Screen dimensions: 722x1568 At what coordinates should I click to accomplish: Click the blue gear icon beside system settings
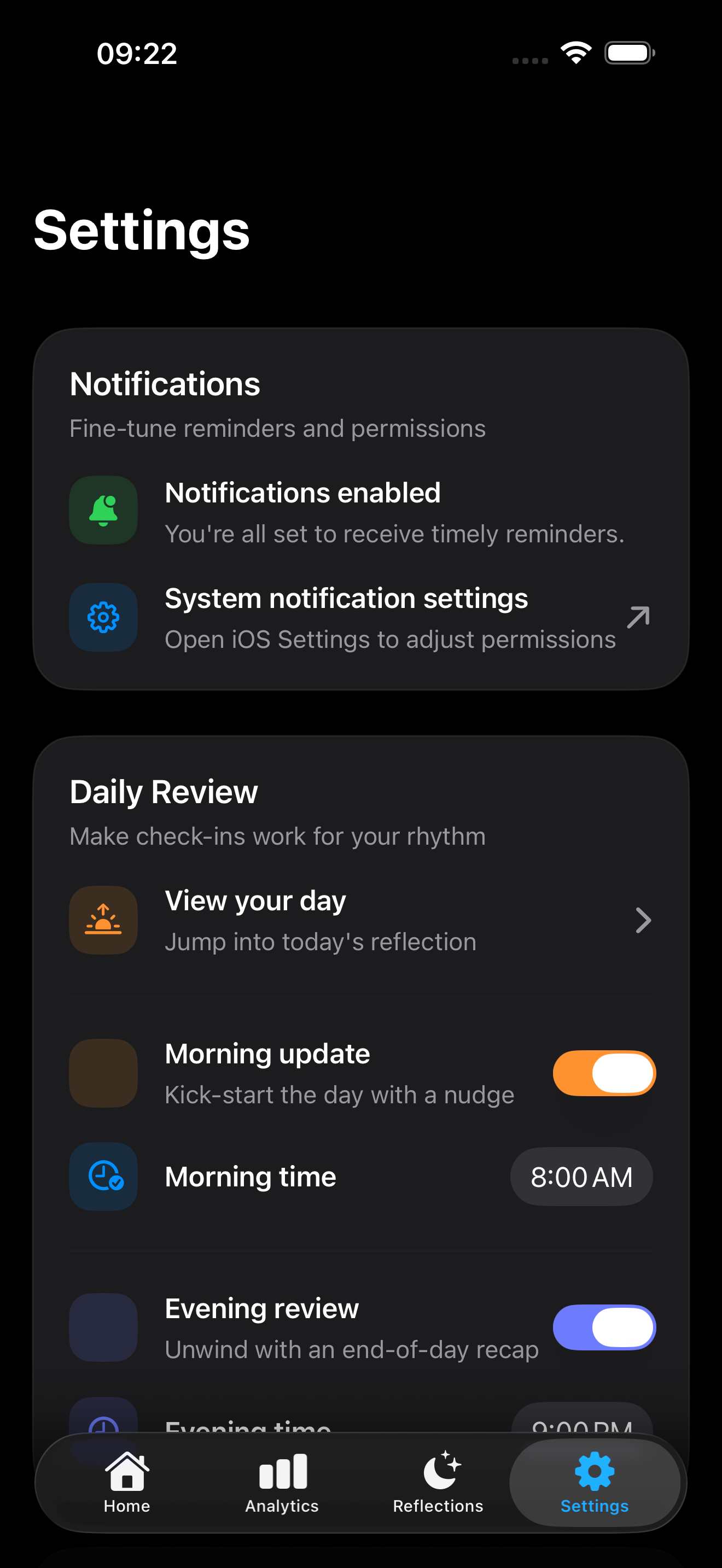point(103,617)
